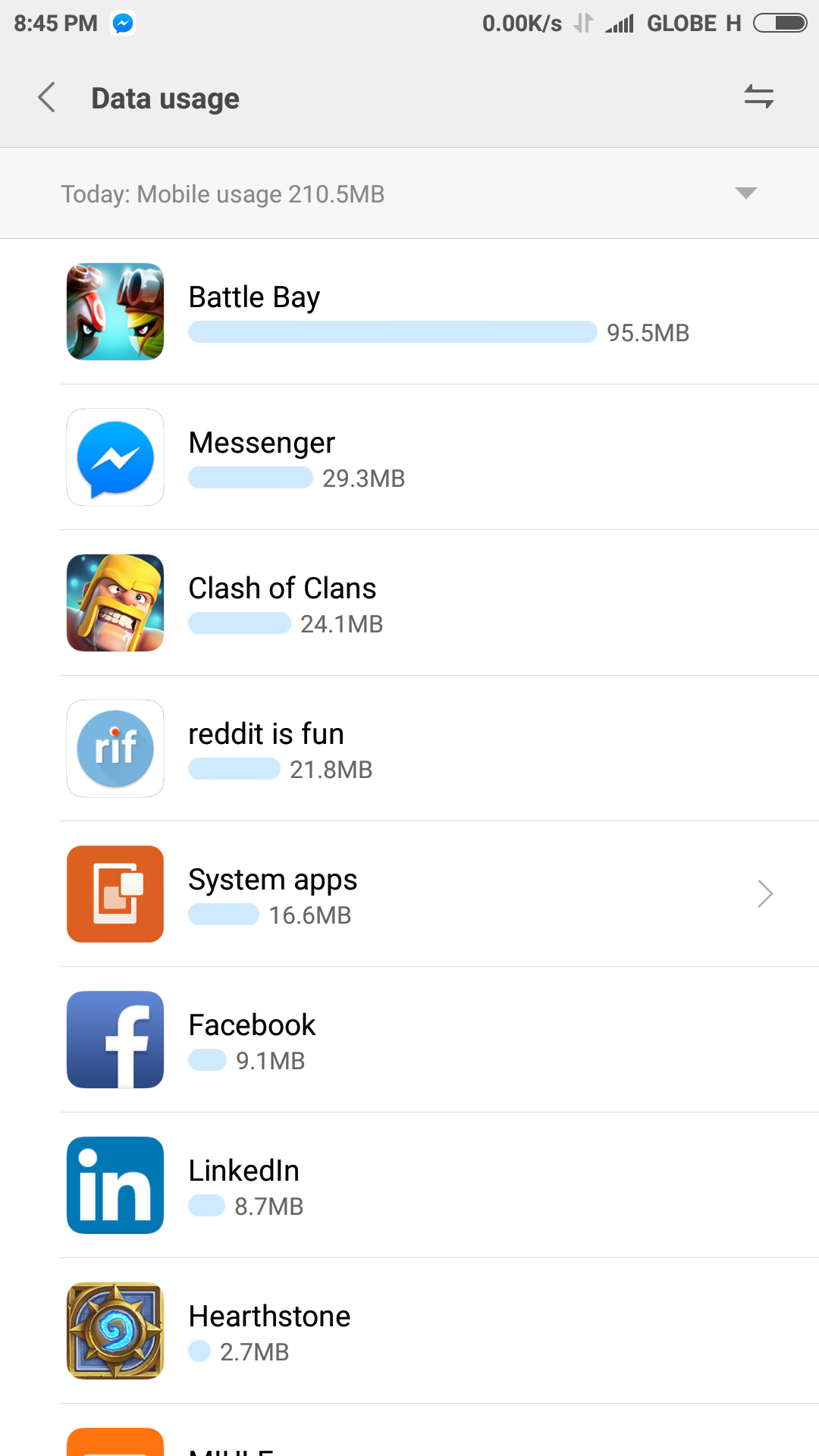Select the reddit is fun row
Screen dimensions: 819x1456
pos(409,748)
